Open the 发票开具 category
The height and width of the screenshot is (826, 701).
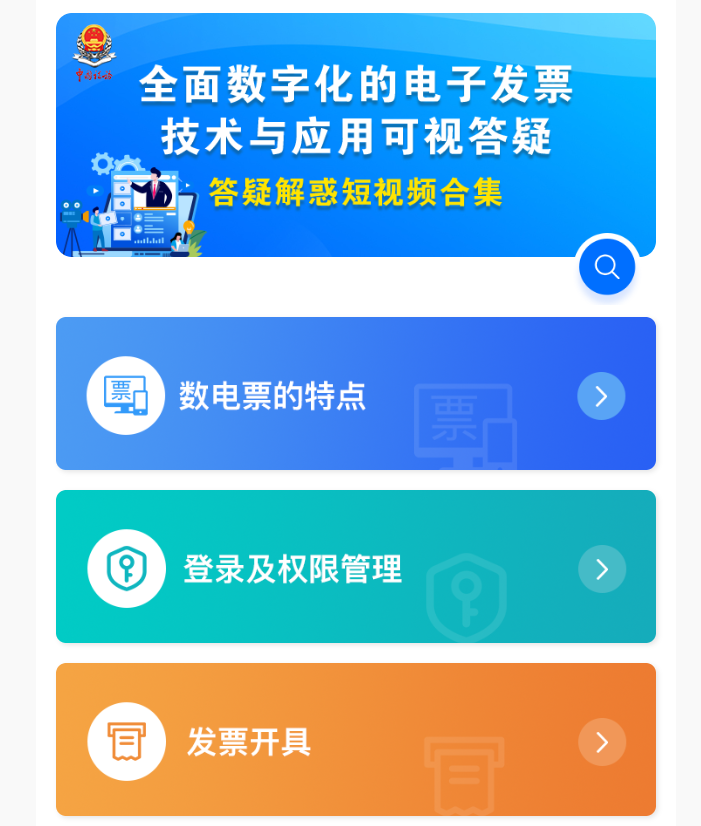355,740
